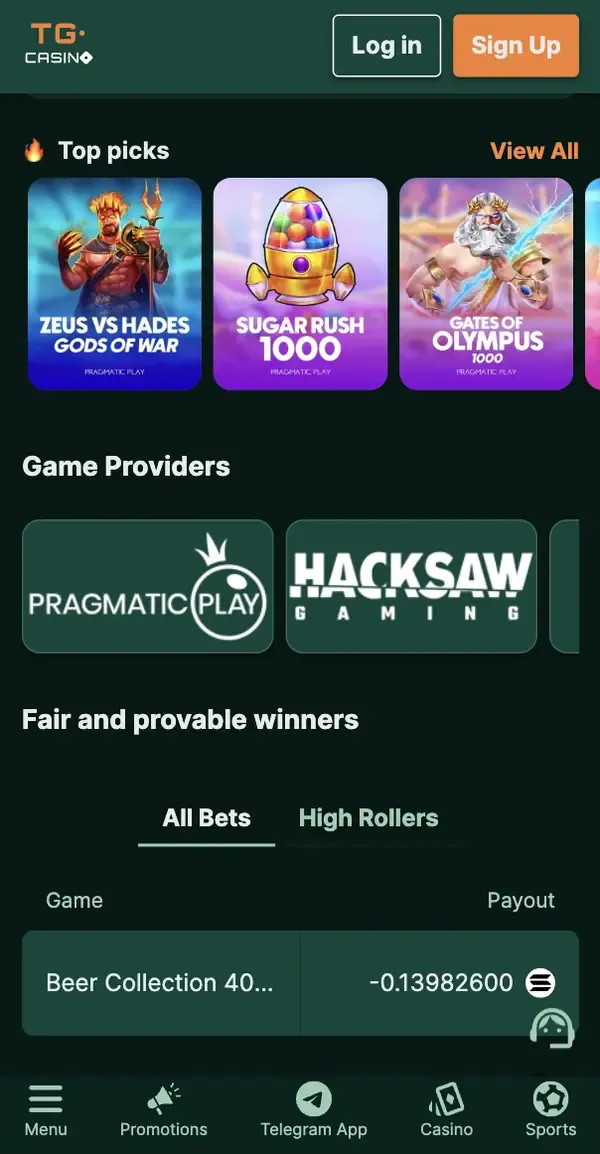Open View All top picks
600x1154 pixels.
534,151
